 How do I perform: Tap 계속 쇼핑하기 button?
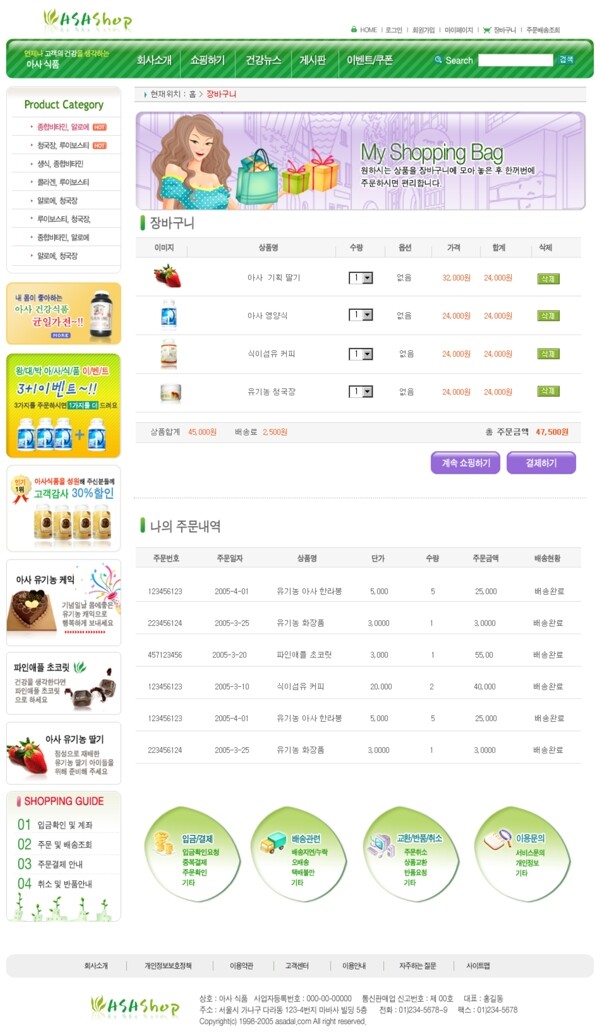tap(465, 464)
